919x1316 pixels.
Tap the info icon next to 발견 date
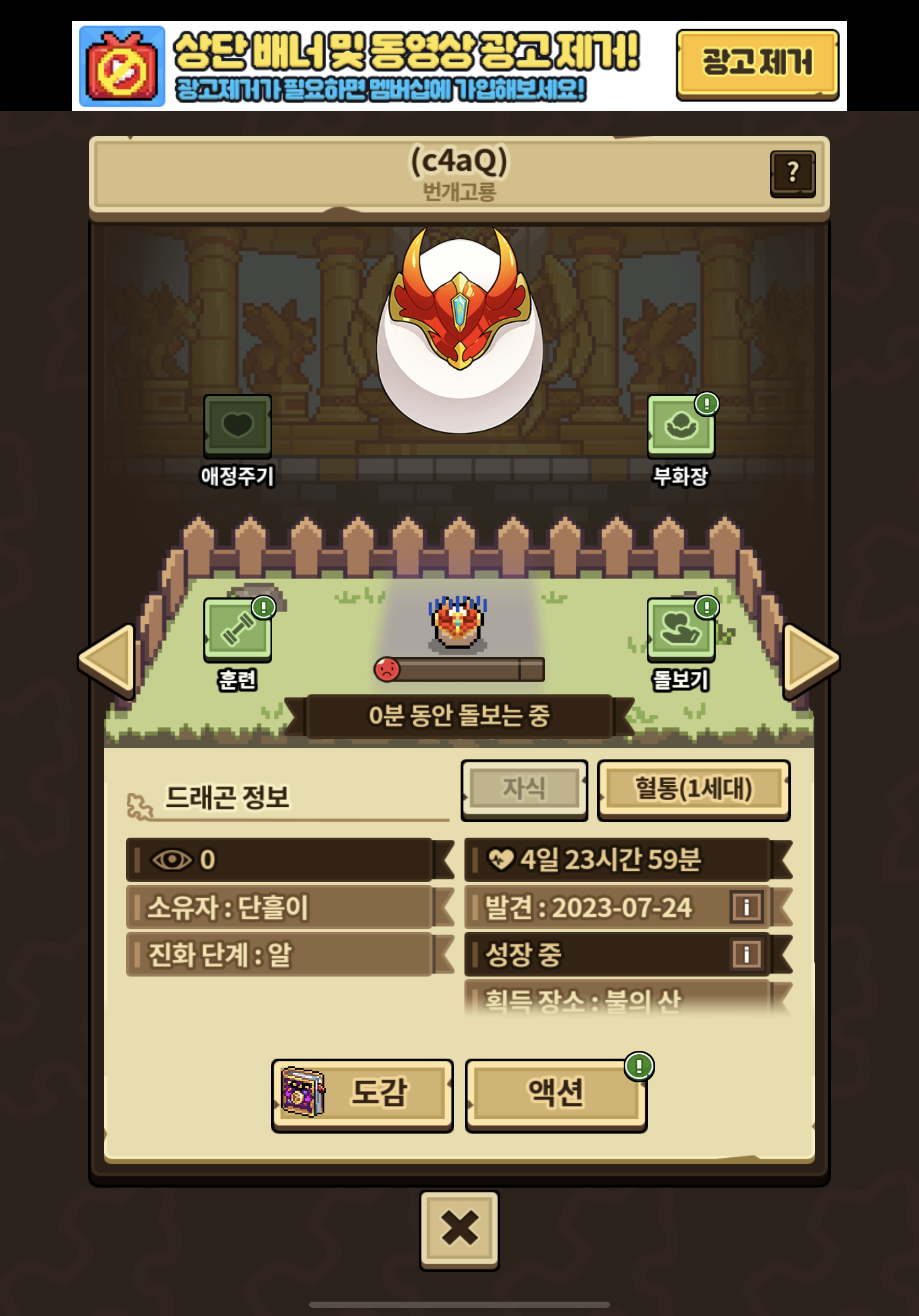pos(747,907)
